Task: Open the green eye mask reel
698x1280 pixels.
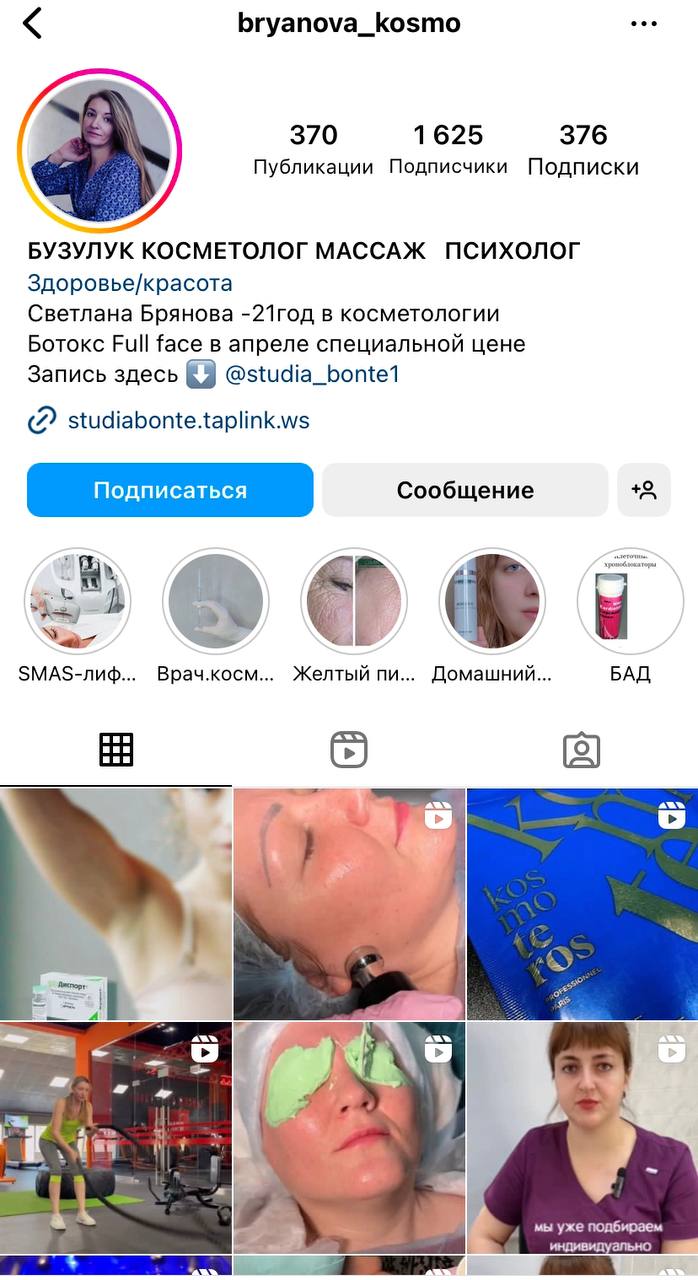Action: (x=349, y=1137)
